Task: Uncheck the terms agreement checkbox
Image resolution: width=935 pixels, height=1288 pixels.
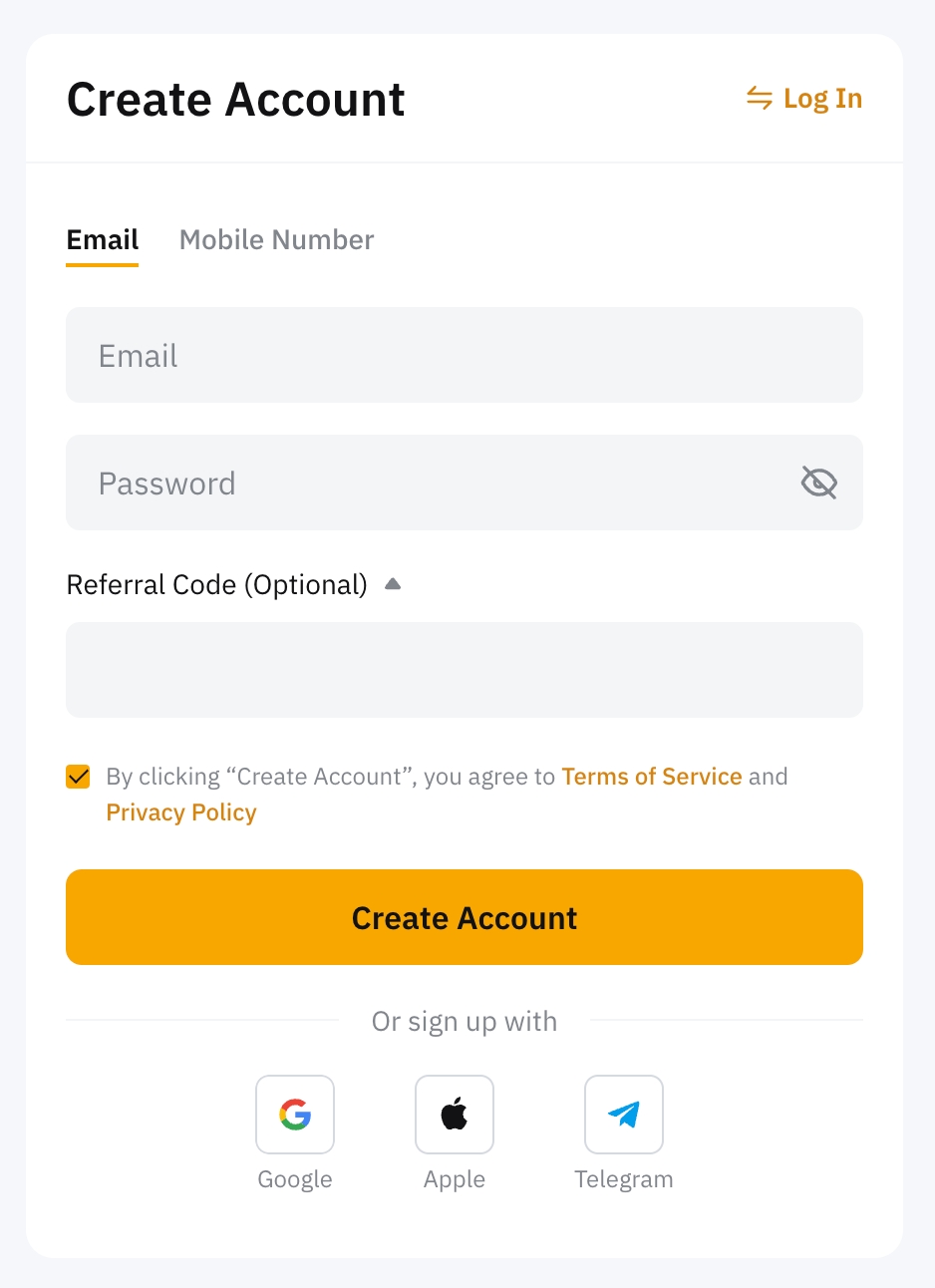Action: (x=78, y=777)
